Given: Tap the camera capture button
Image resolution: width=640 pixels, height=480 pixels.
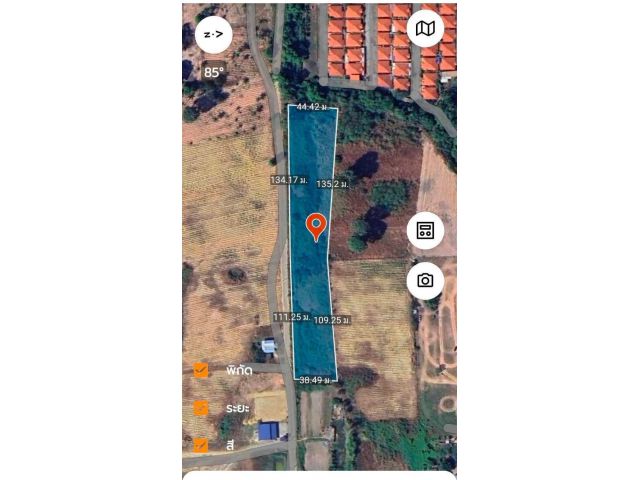Looking at the screenshot, I should click(x=425, y=280).
